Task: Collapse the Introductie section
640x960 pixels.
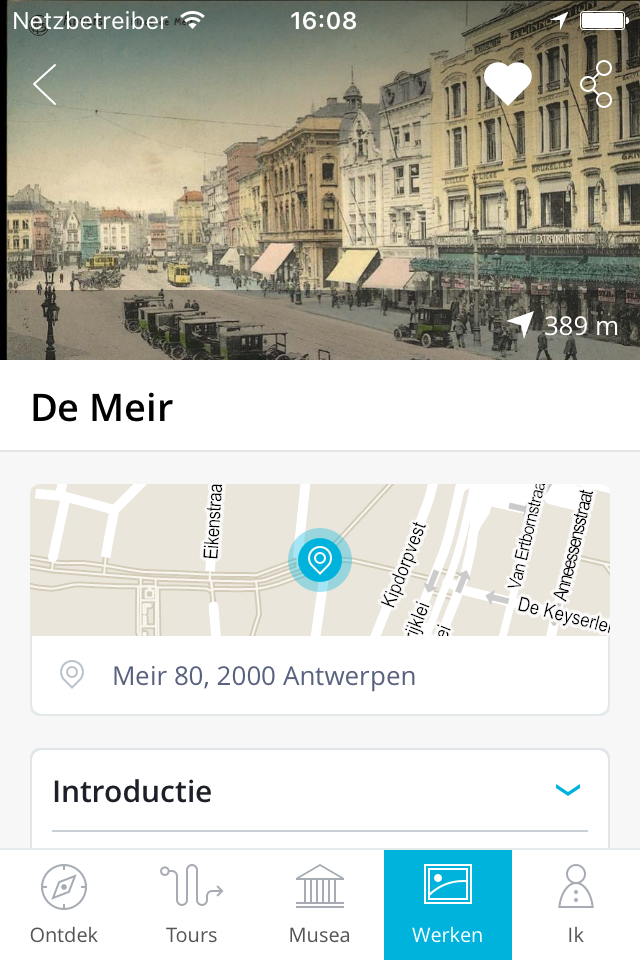Action: 567,791
